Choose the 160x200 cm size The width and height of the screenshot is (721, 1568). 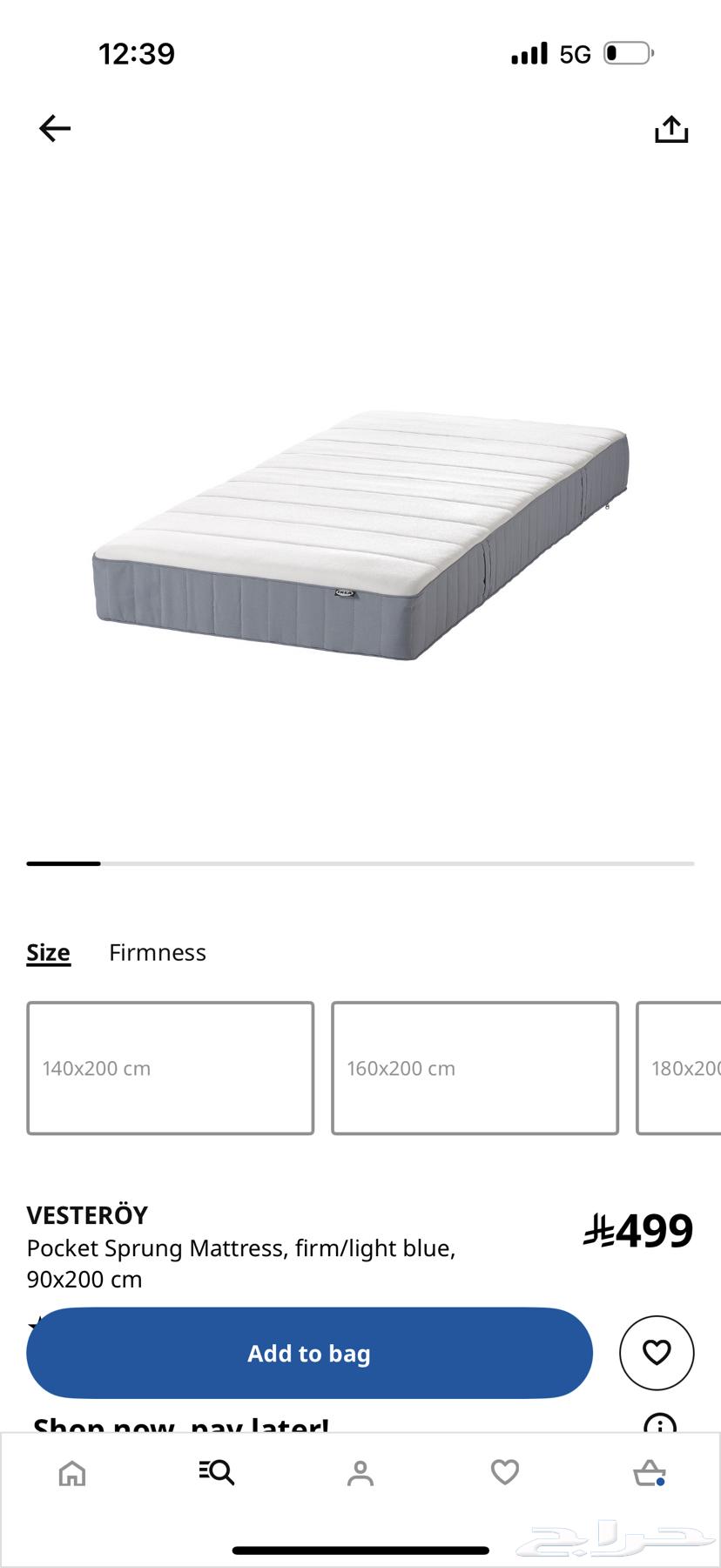pyautogui.click(x=475, y=1068)
